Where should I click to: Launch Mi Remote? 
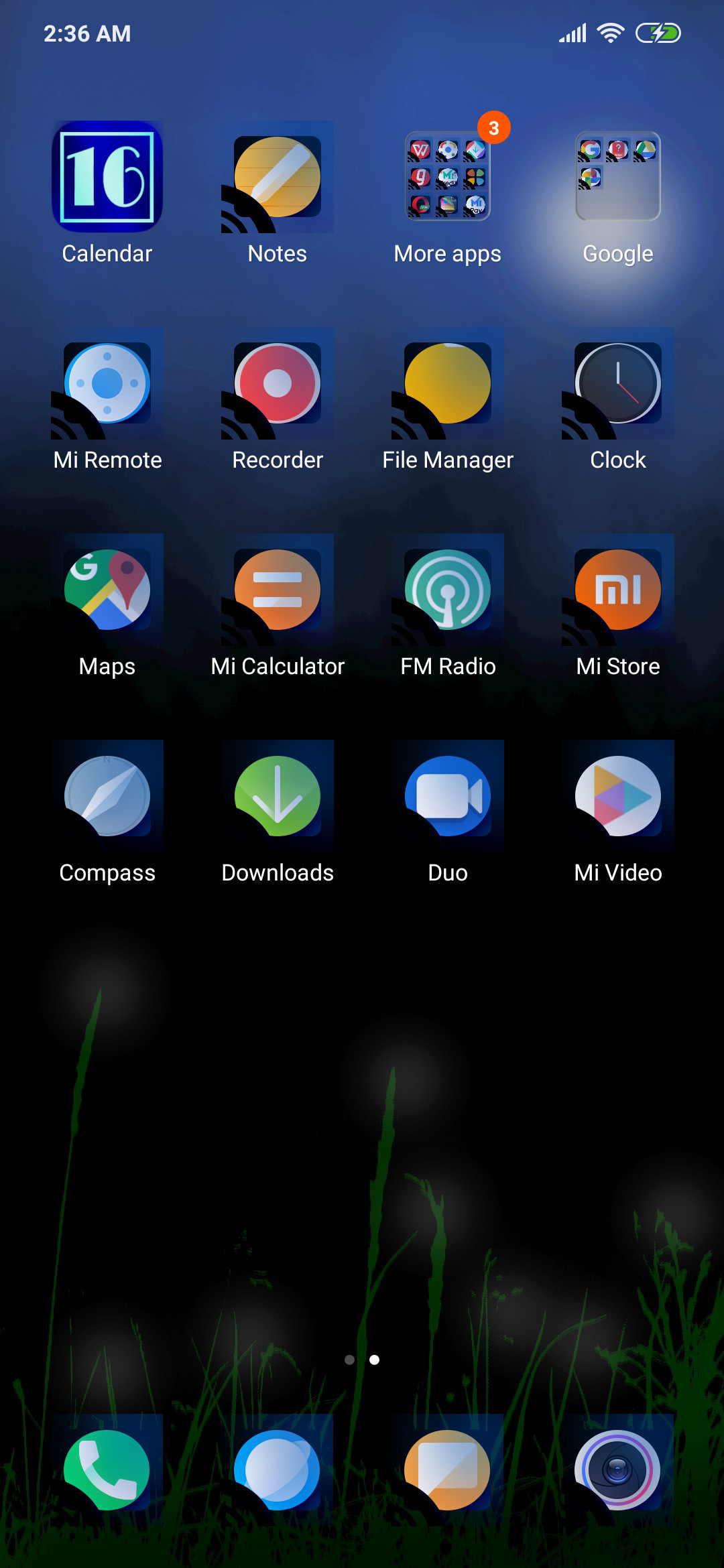tap(107, 383)
